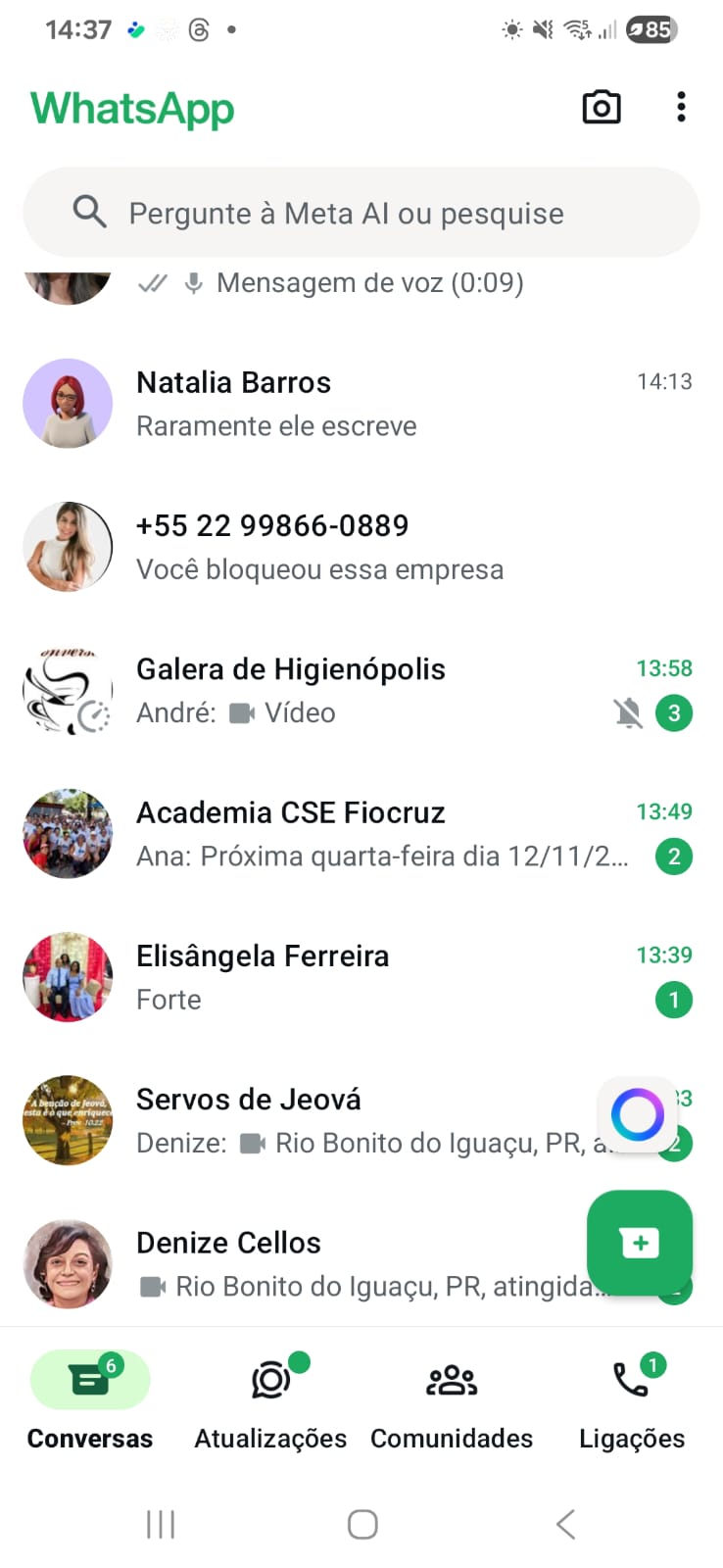
Task: Open the Academia CSE Fiocruz group chat
Action: 372,833
